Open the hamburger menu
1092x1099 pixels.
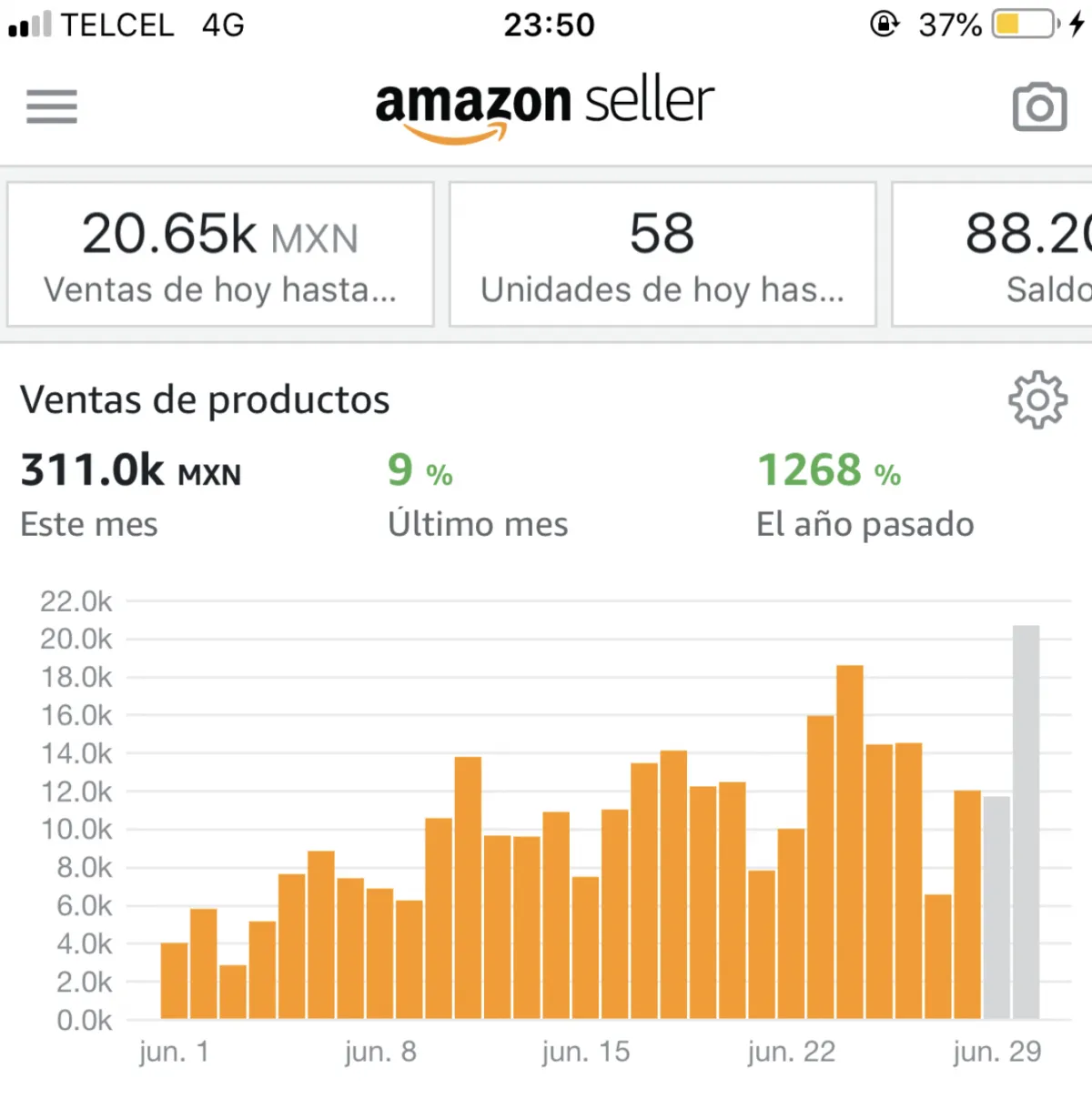(52, 106)
